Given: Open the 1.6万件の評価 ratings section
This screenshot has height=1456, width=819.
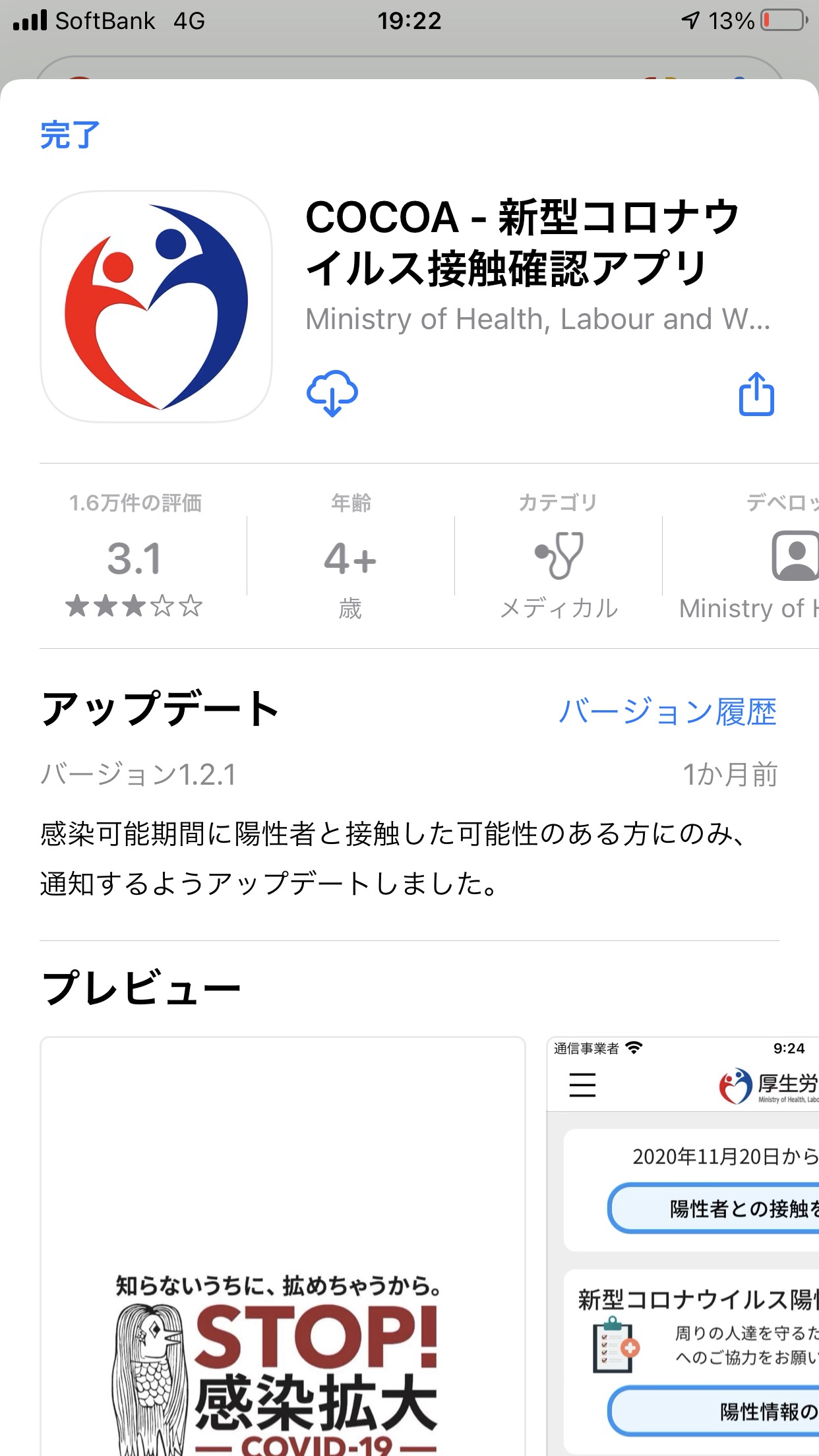Looking at the screenshot, I should pyautogui.click(x=135, y=556).
